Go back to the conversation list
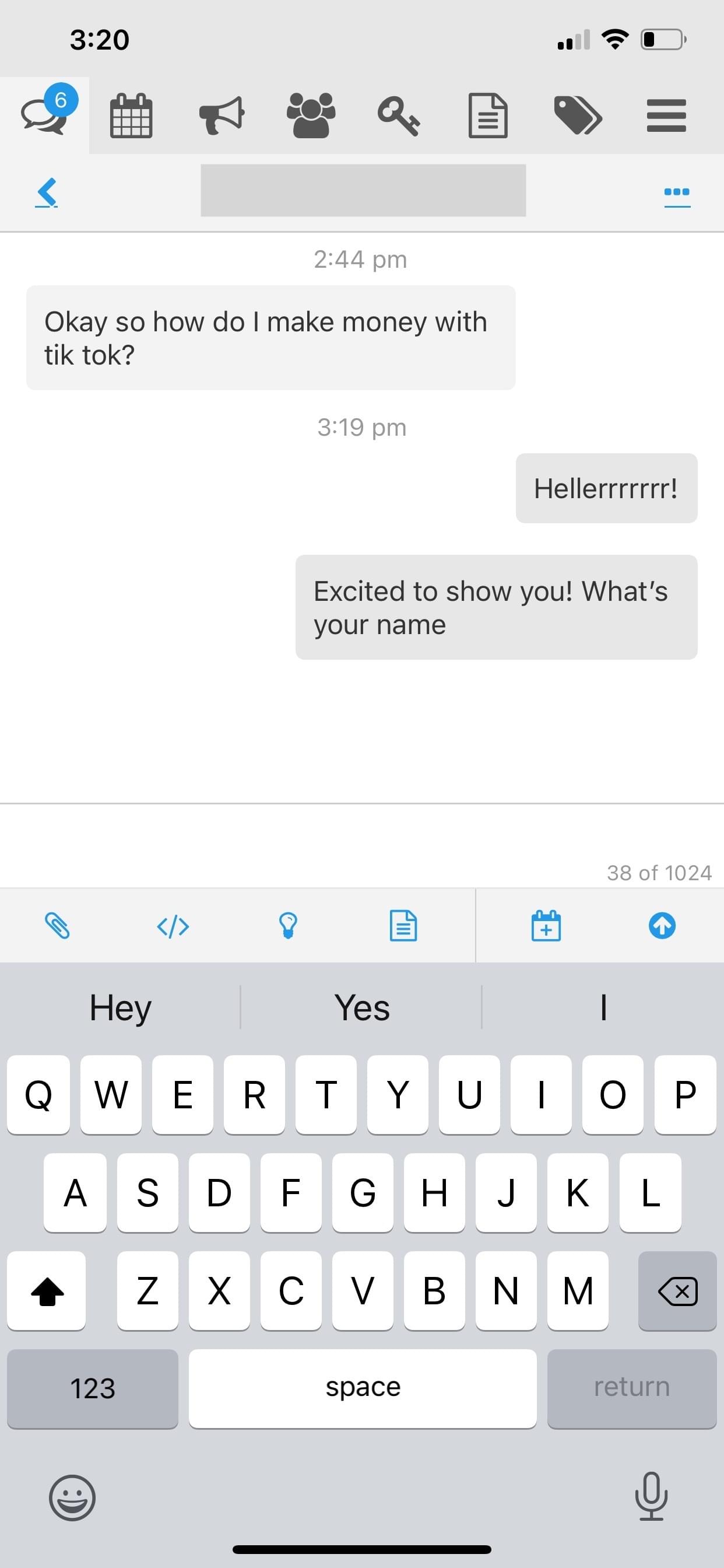724x1568 pixels. click(x=47, y=192)
